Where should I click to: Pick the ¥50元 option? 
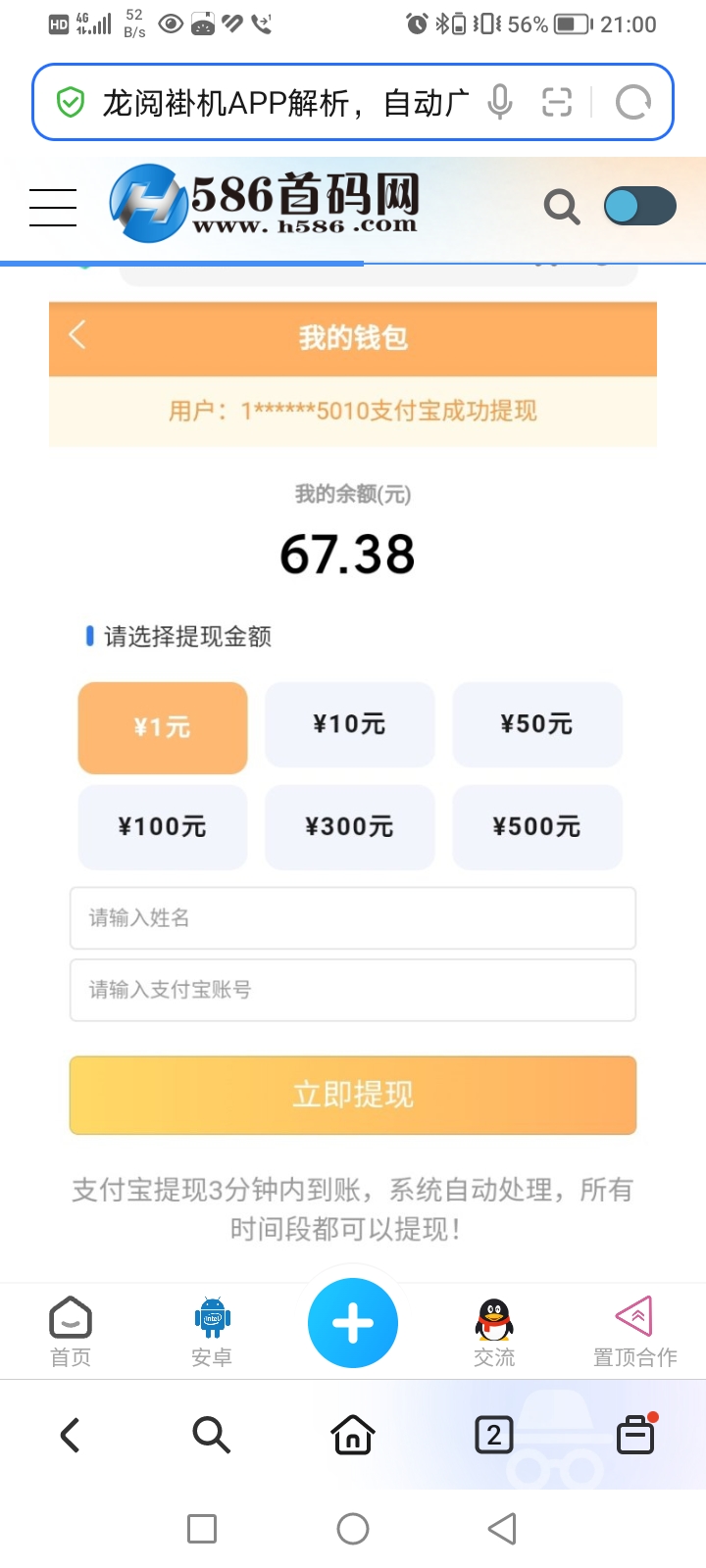tap(536, 724)
